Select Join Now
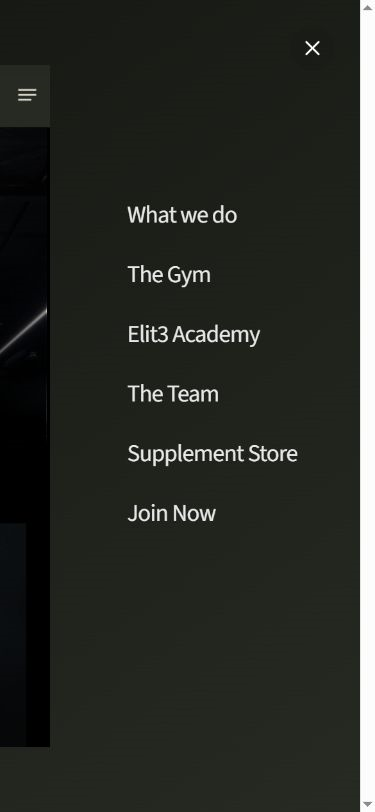375x812 pixels. [171, 513]
